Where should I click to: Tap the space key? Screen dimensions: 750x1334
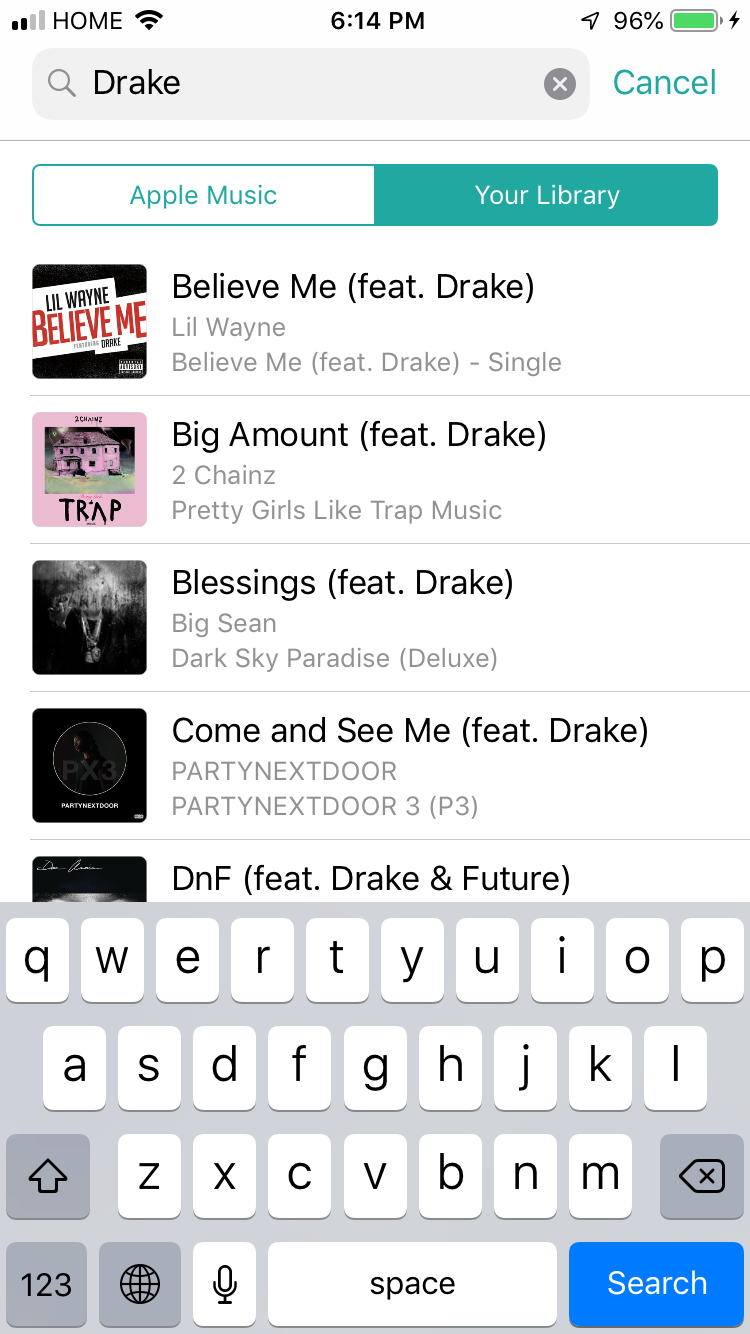[412, 1284]
